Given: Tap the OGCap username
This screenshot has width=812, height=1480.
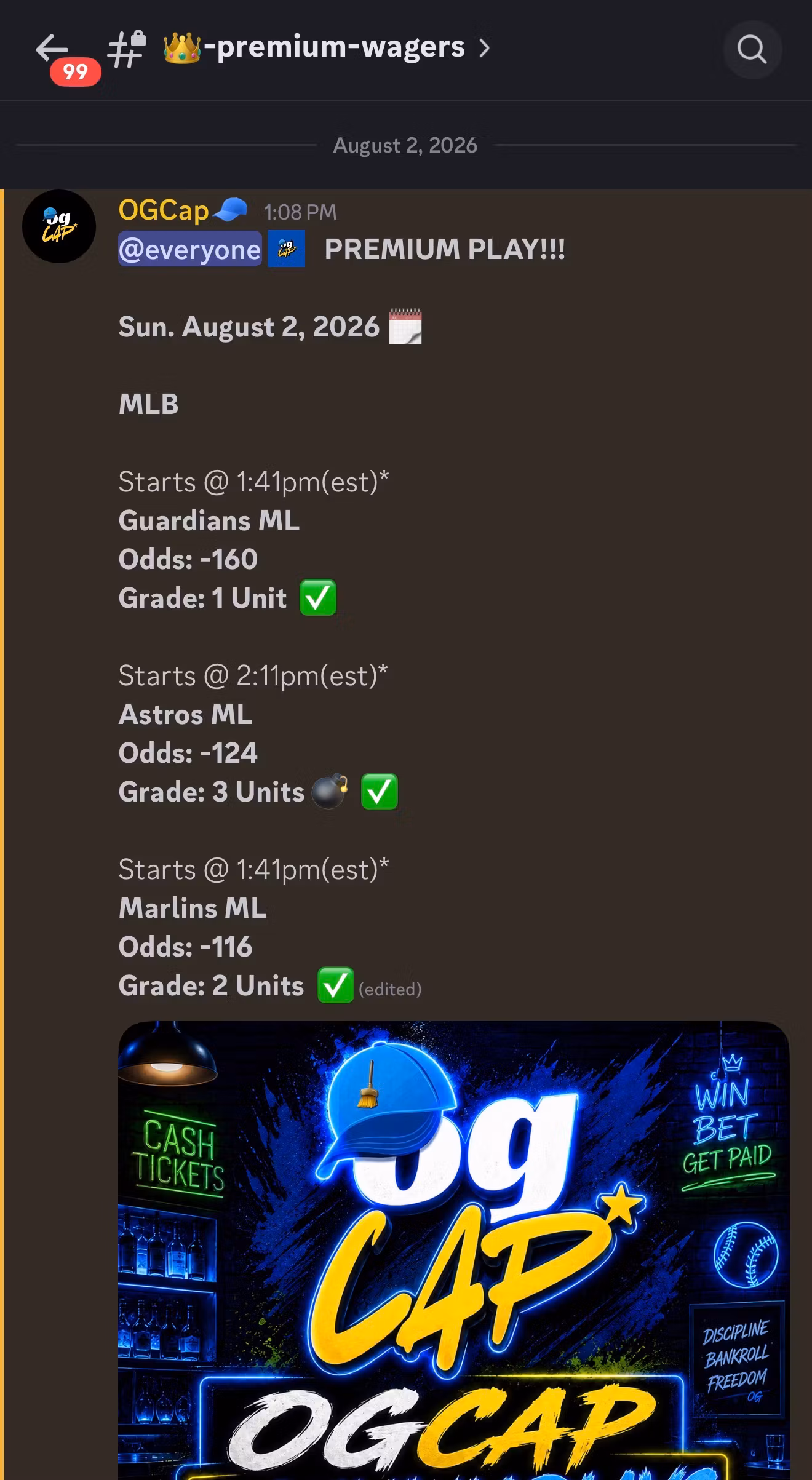Looking at the screenshot, I should 164,211.
